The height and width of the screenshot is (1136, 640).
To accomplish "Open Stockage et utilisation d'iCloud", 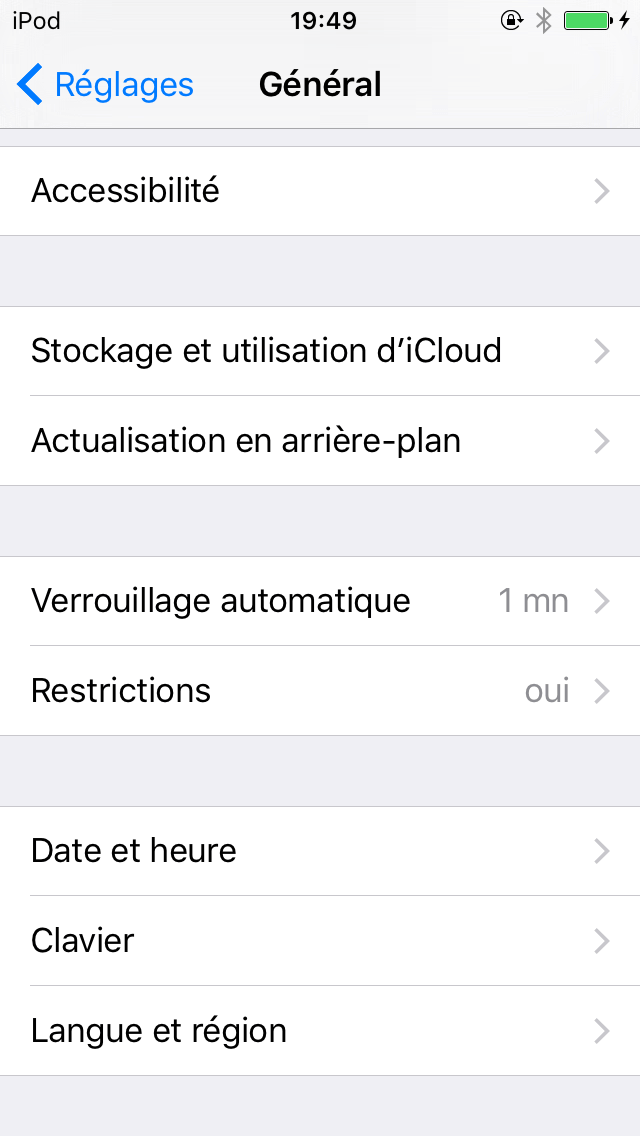I will point(320,351).
